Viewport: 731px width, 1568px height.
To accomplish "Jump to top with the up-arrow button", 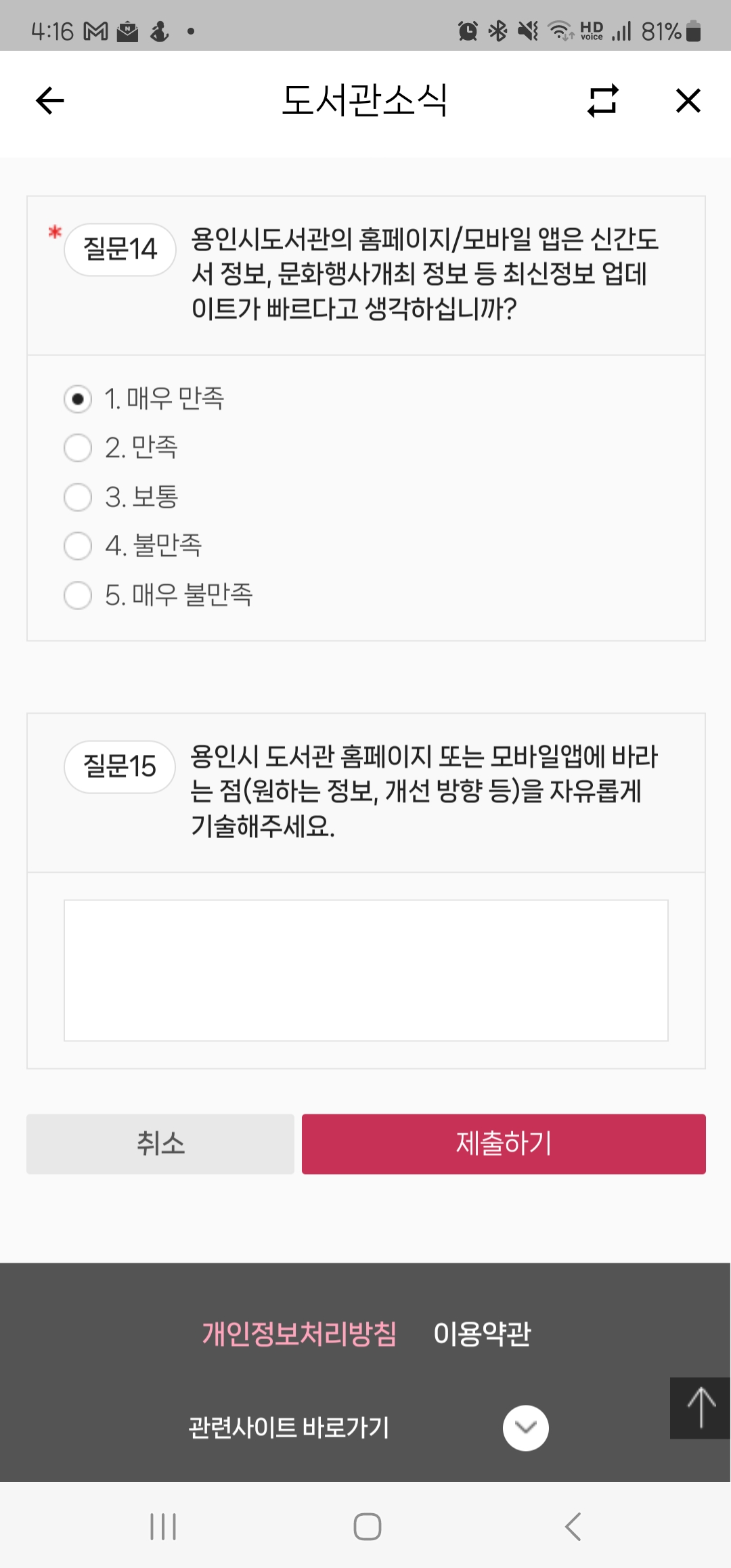I will coord(701,1408).
